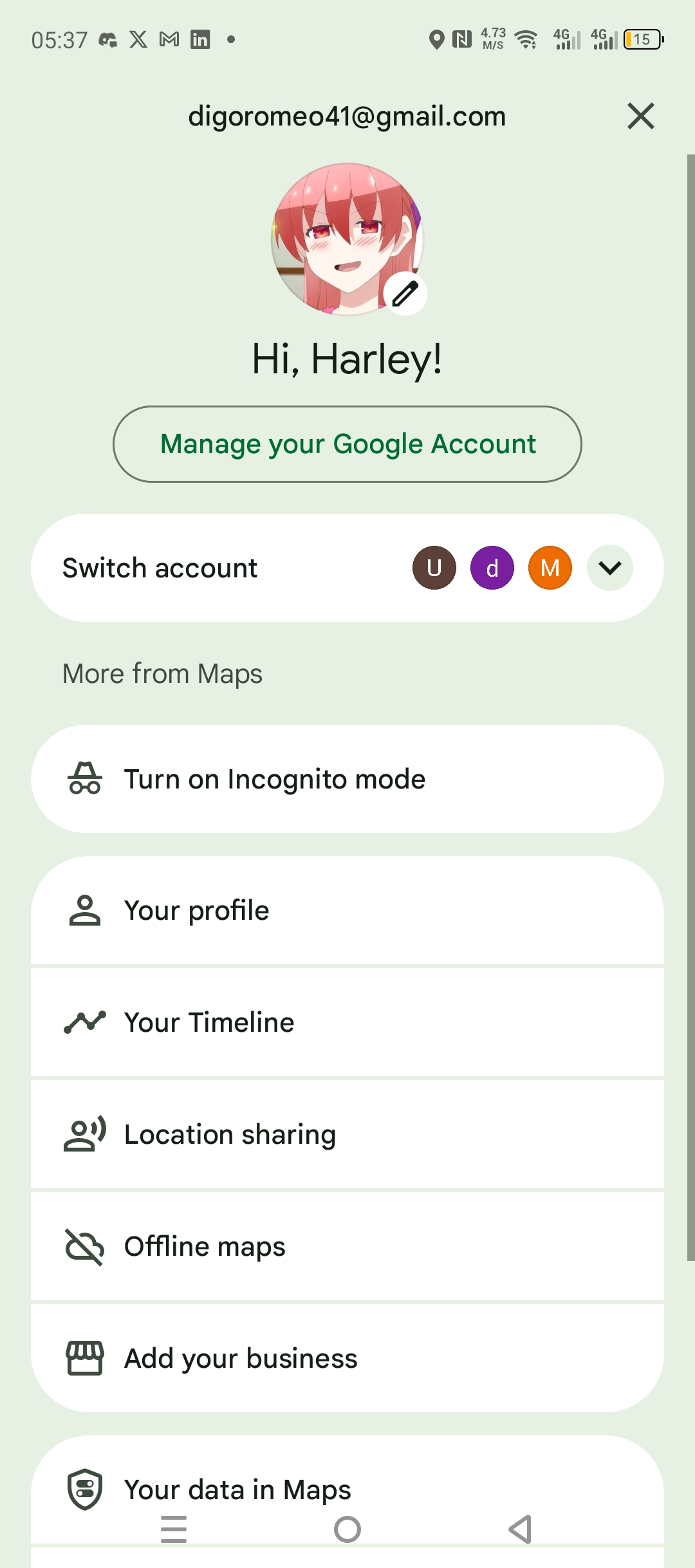Switch to the orange M account

pyautogui.click(x=550, y=568)
